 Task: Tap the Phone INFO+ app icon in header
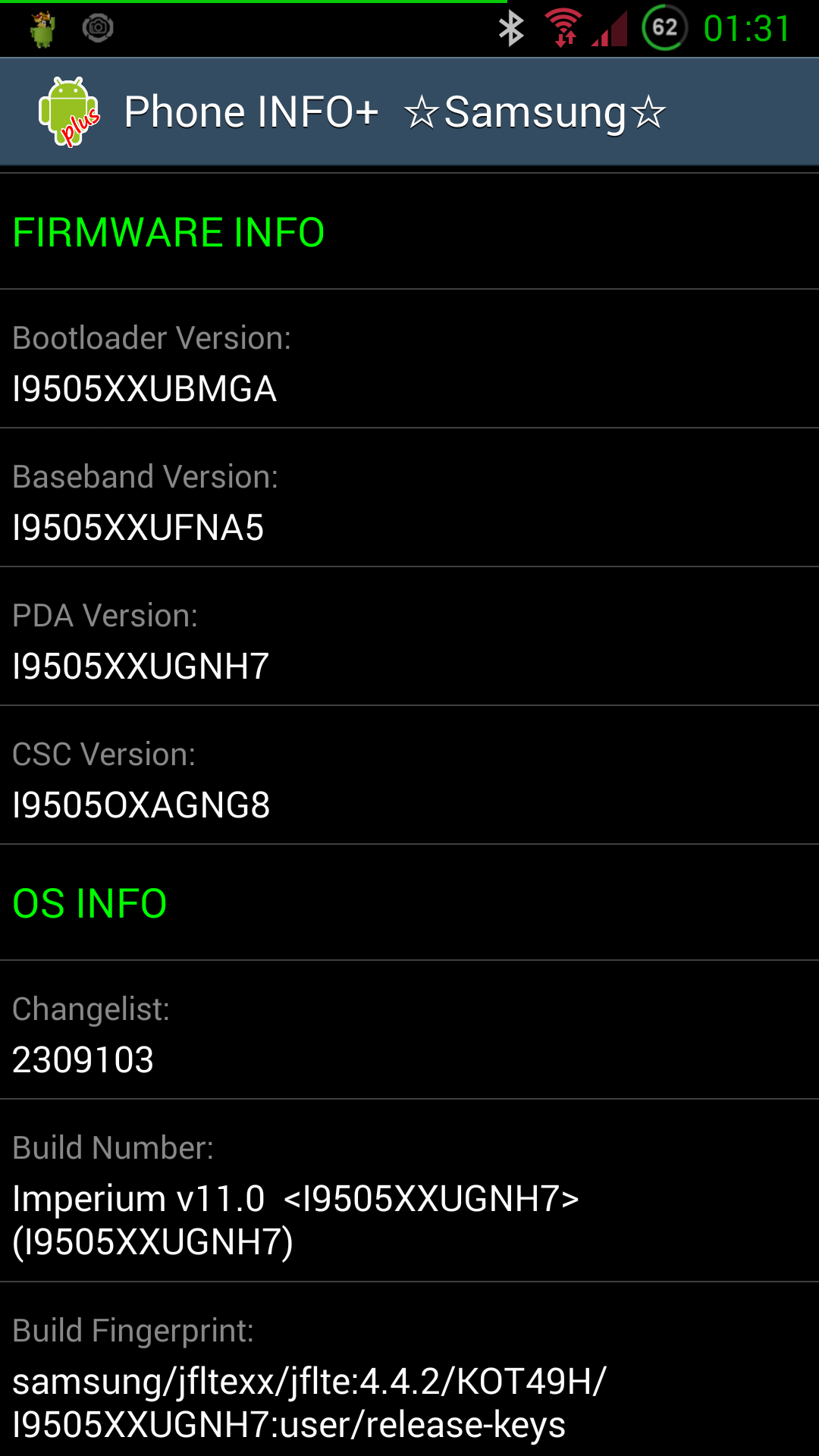[69, 111]
